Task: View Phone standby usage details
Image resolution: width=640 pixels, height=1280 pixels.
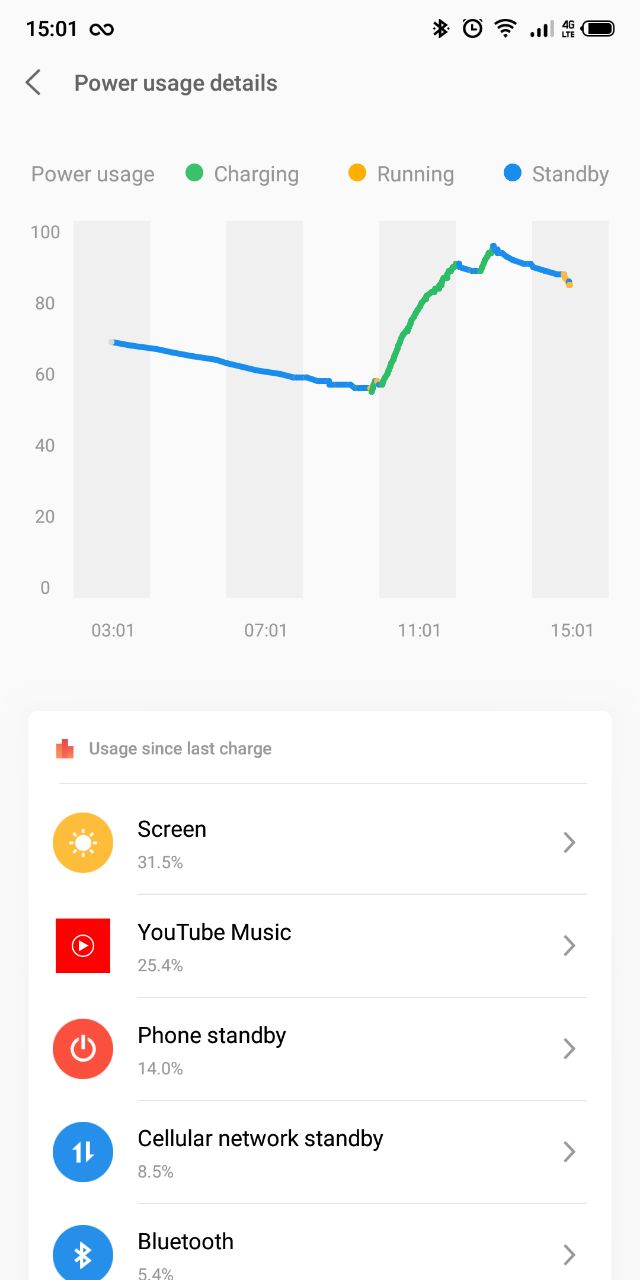Action: (320, 1049)
